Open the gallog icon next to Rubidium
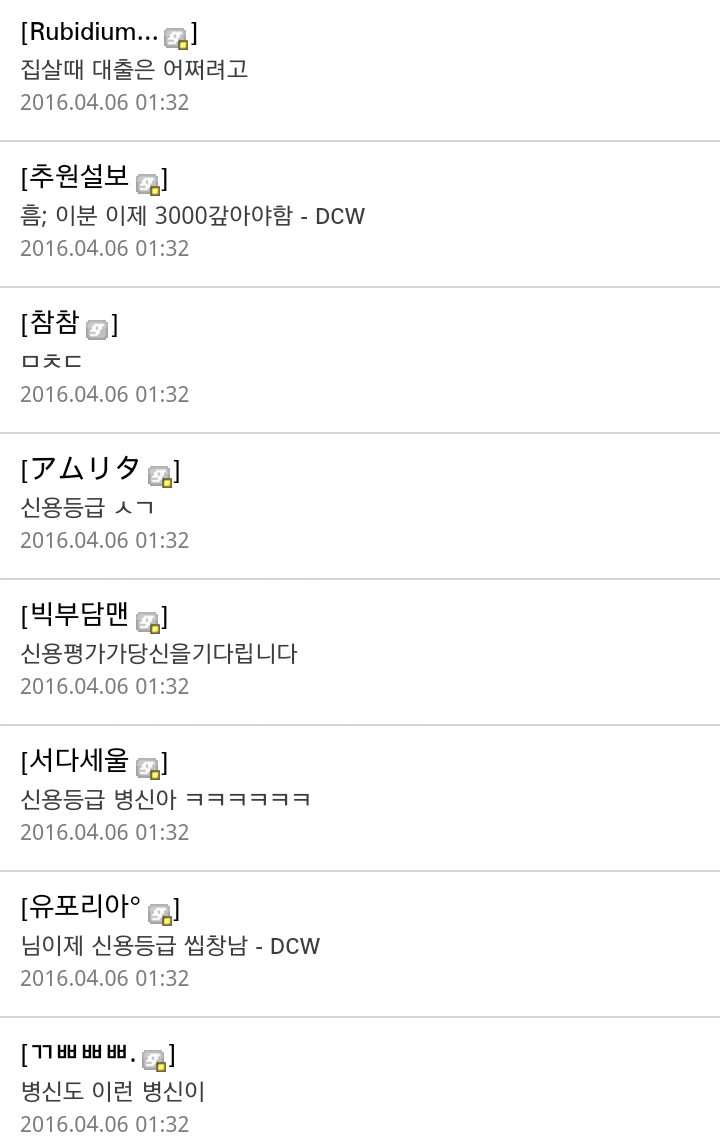Viewport: 720px width, 1144px height. 177,37
